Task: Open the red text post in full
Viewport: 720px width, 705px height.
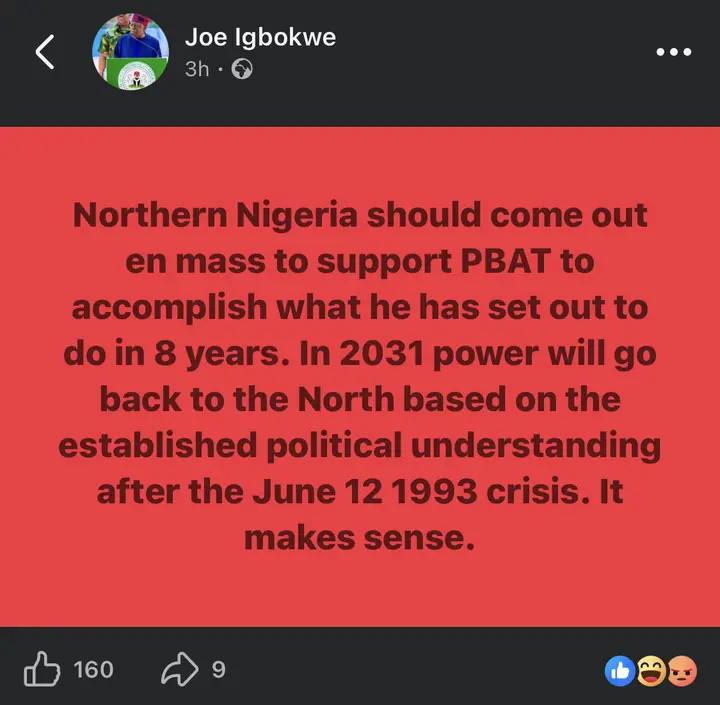Action: click(x=360, y=376)
